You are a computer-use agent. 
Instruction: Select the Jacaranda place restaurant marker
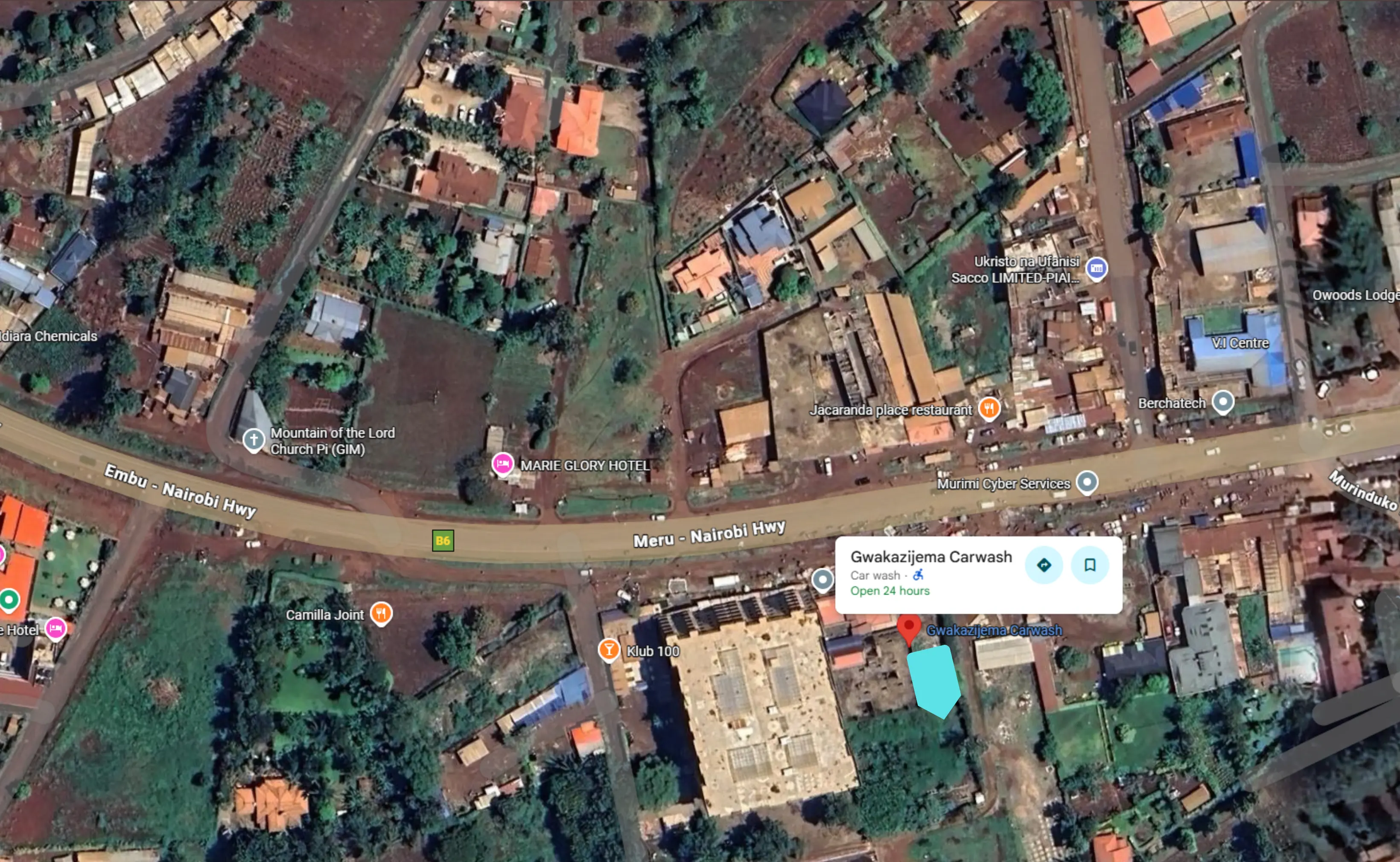pos(989,409)
